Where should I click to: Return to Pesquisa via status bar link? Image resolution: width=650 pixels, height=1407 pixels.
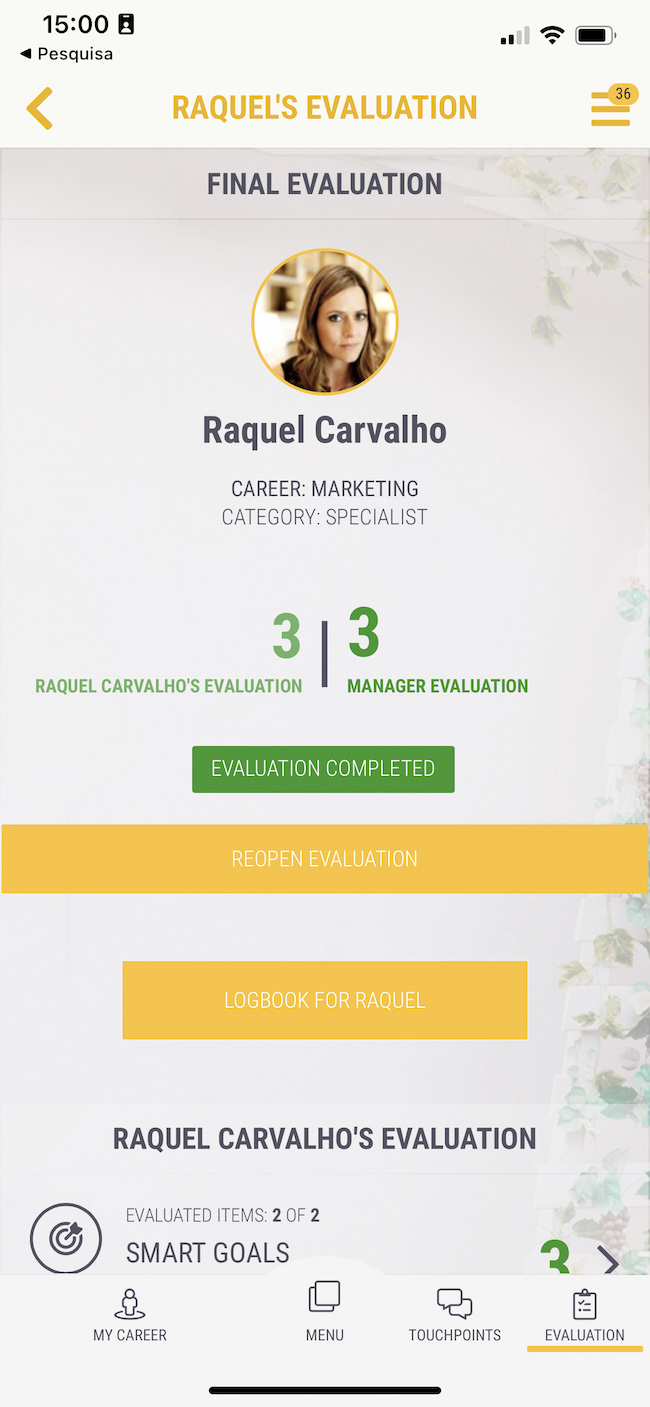pyautogui.click(x=66, y=54)
